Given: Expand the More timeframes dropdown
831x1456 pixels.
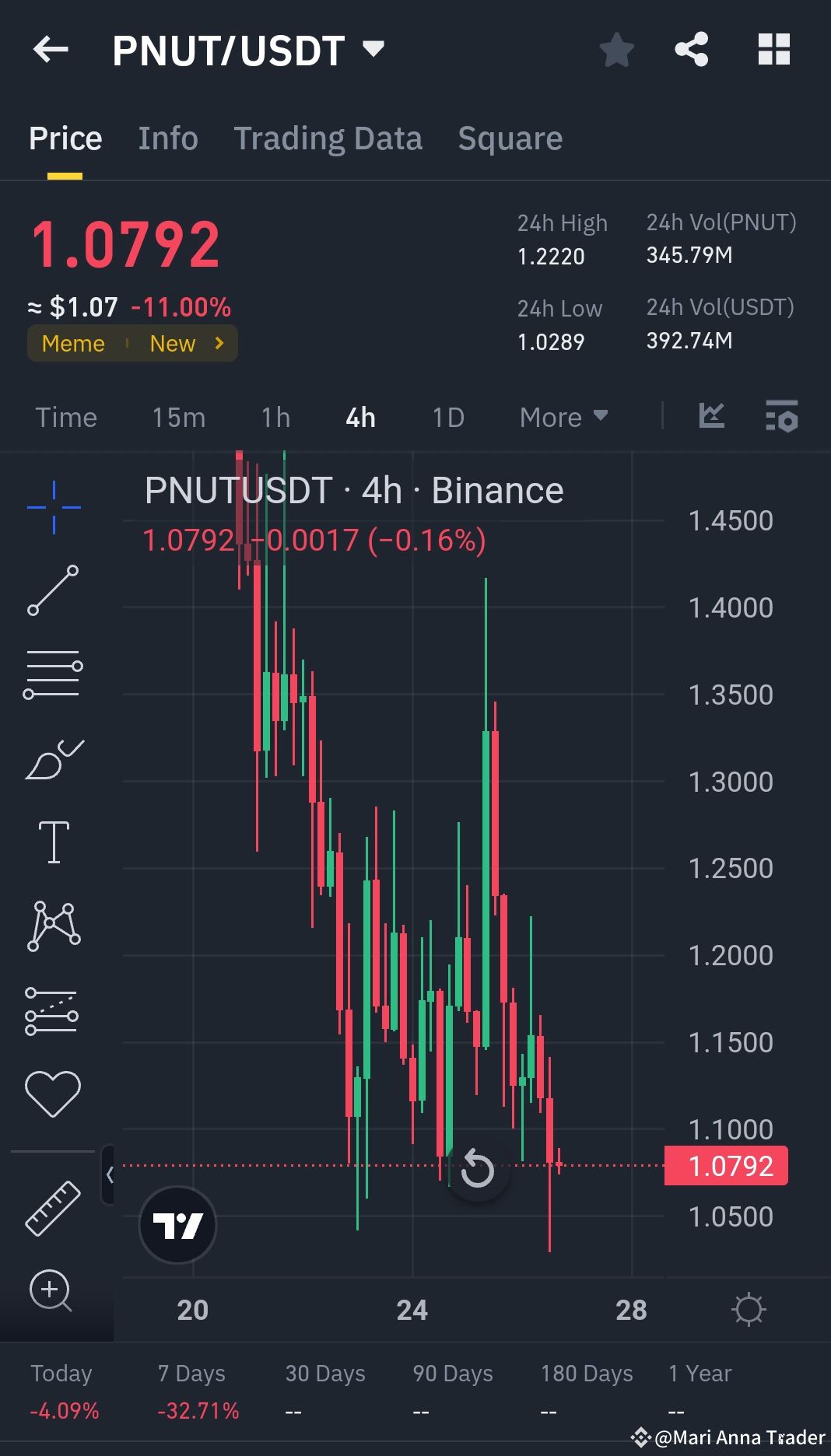Looking at the screenshot, I should pyautogui.click(x=563, y=418).
